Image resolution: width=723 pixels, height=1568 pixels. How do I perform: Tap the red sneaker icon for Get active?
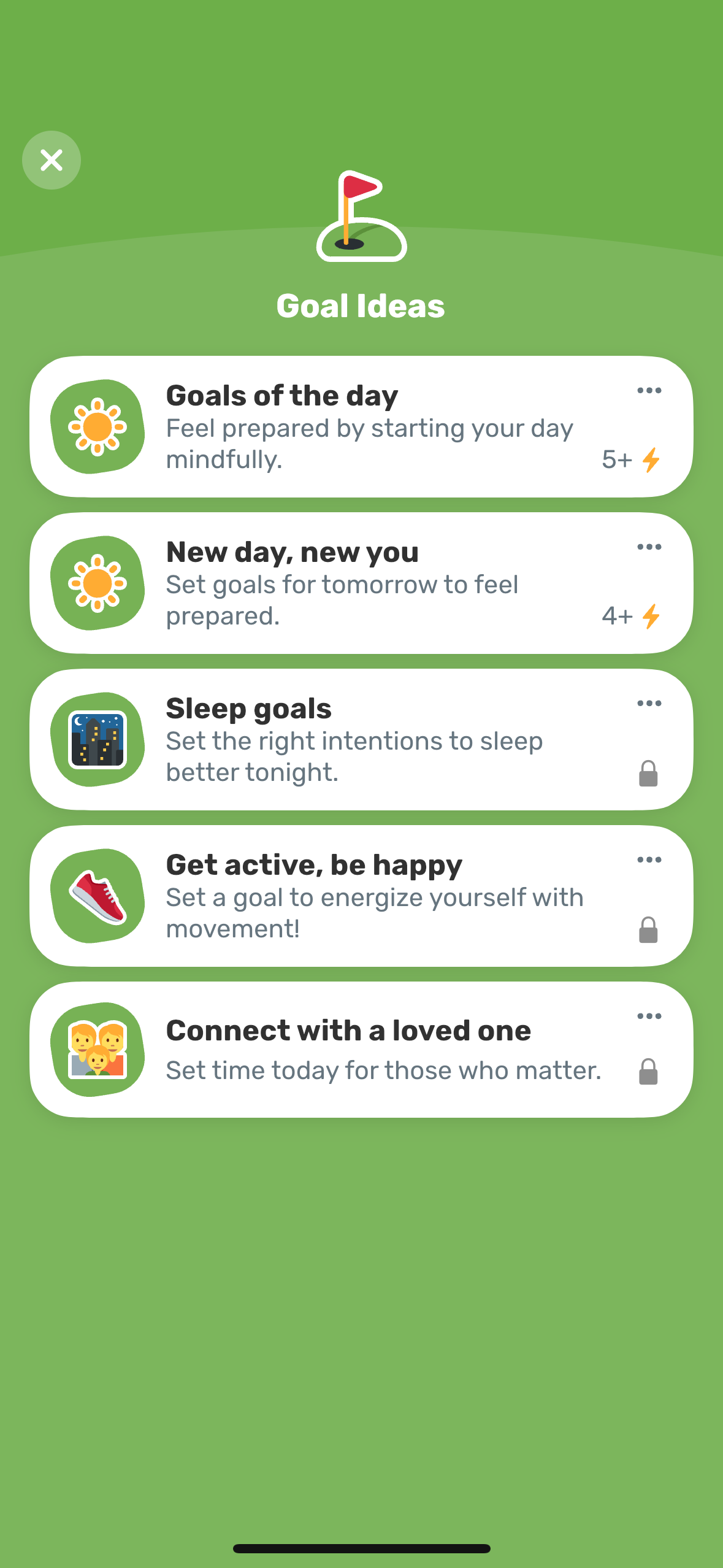(x=98, y=896)
